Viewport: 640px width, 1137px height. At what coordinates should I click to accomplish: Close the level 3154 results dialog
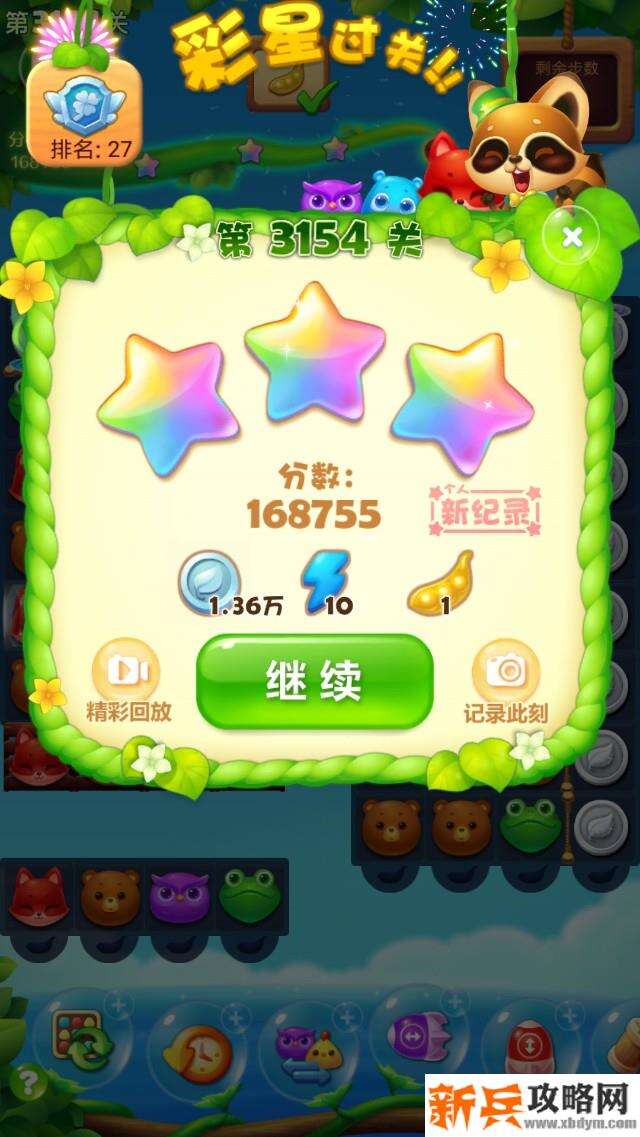572,237
